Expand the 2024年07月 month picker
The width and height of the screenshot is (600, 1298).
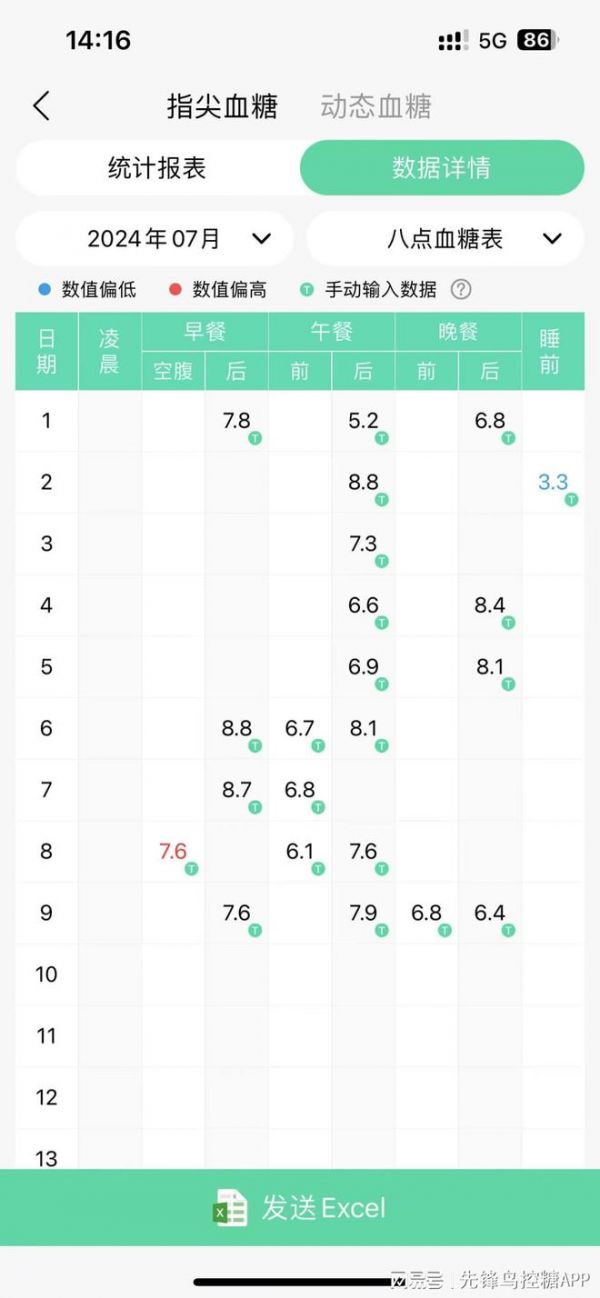click(155, 239)
